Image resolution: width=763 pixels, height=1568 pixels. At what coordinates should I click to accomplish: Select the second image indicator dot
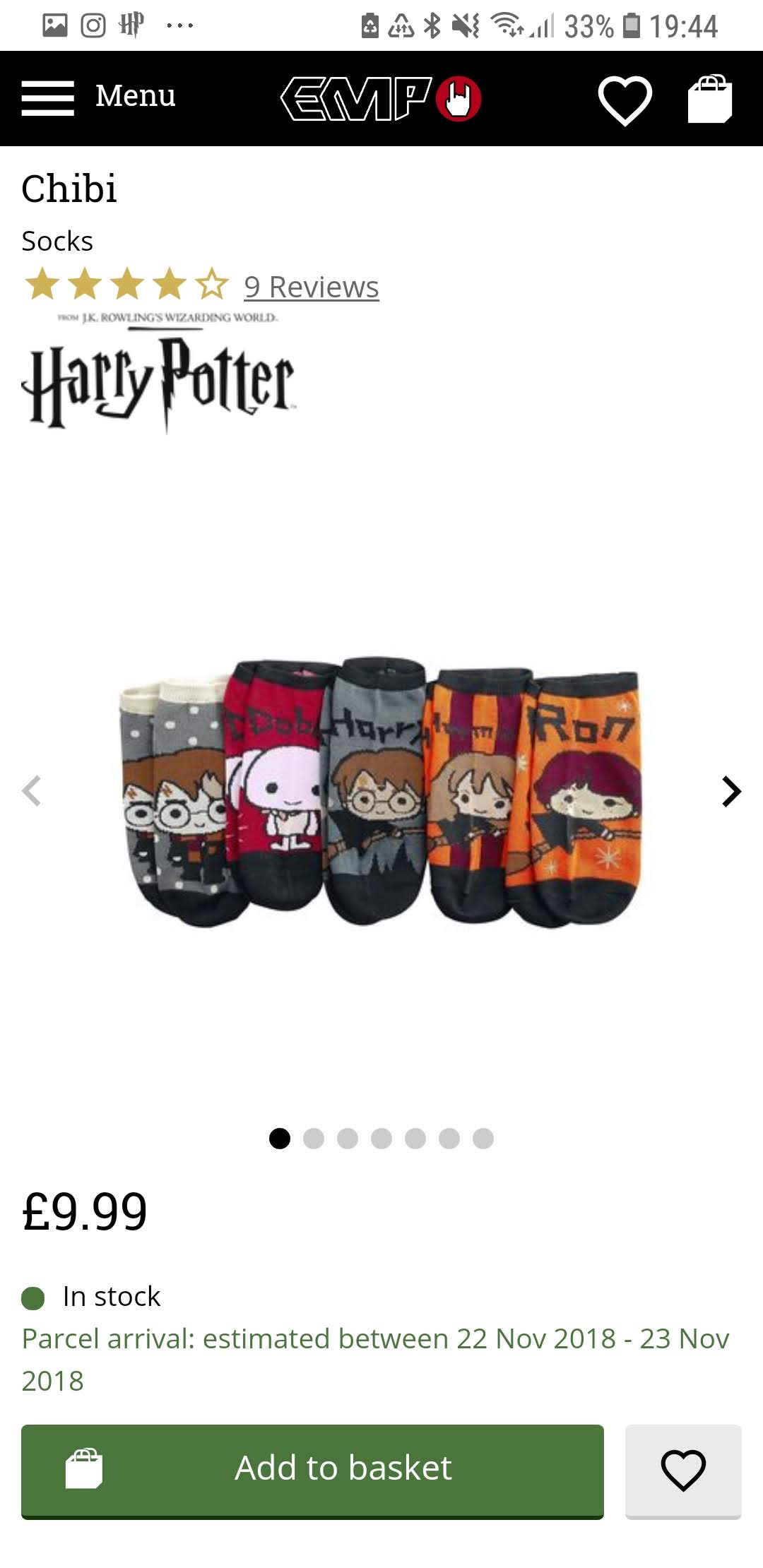[314, 1139]
